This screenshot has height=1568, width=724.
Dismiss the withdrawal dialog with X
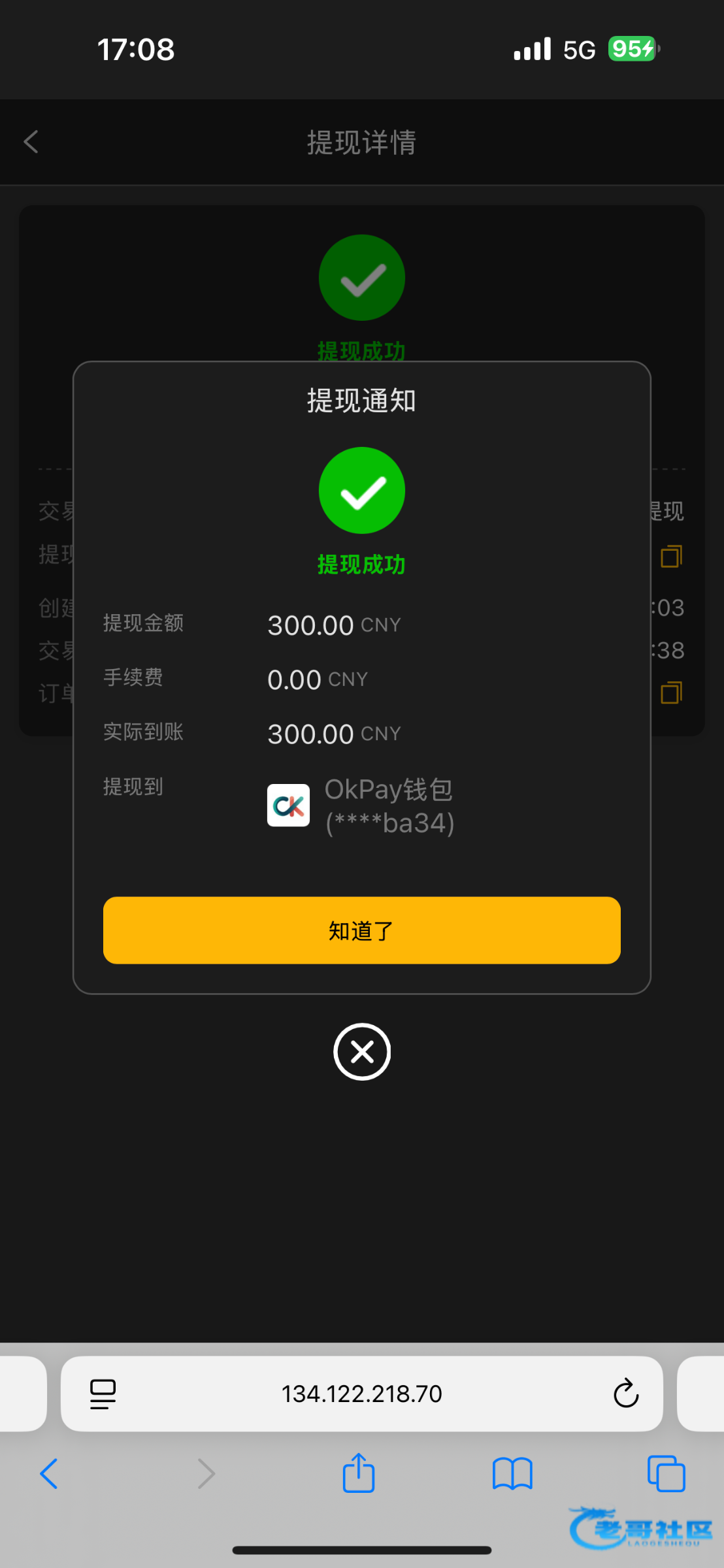click(x=362, y=1052)
